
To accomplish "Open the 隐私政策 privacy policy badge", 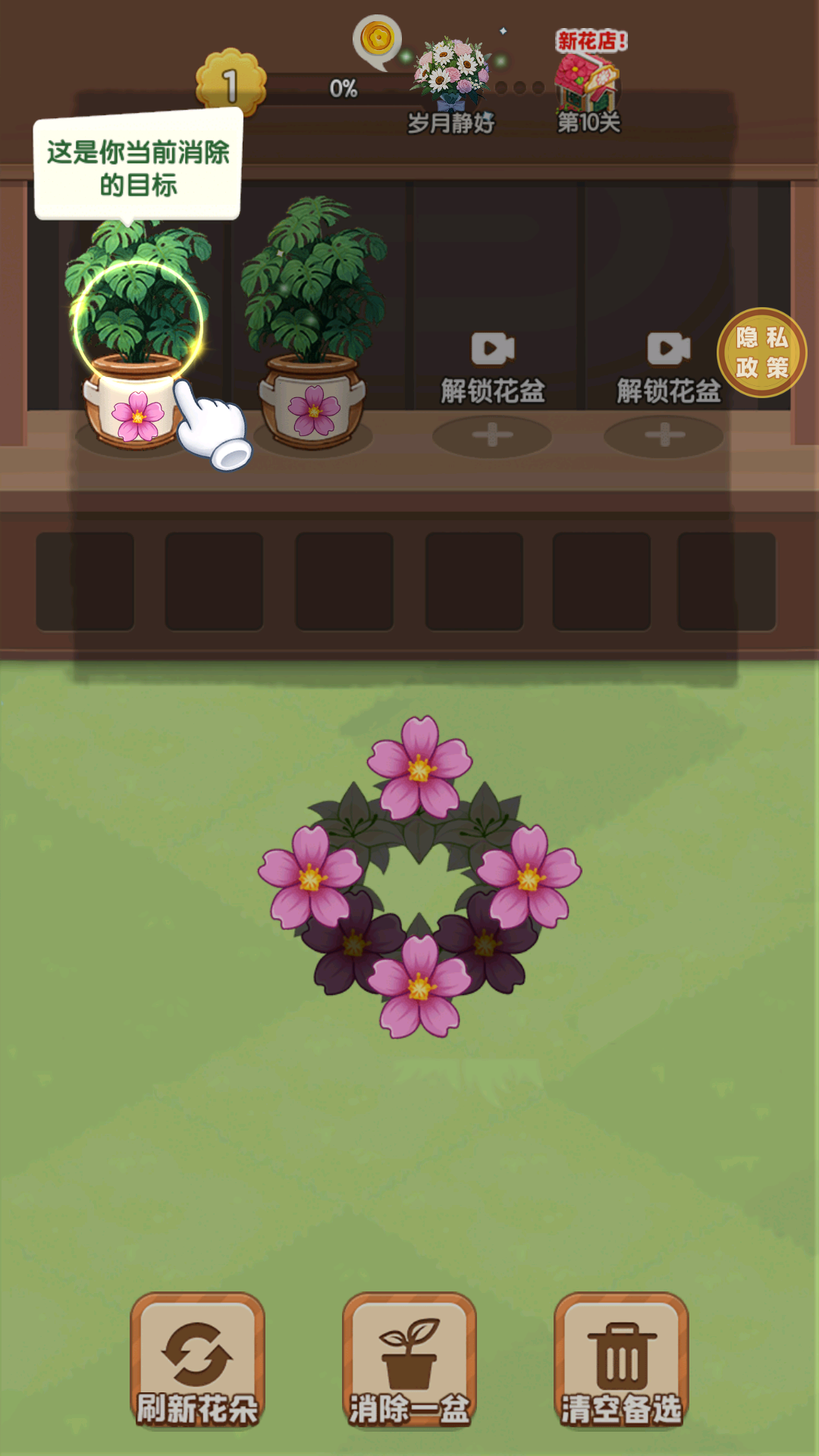I will coord(761,353).
